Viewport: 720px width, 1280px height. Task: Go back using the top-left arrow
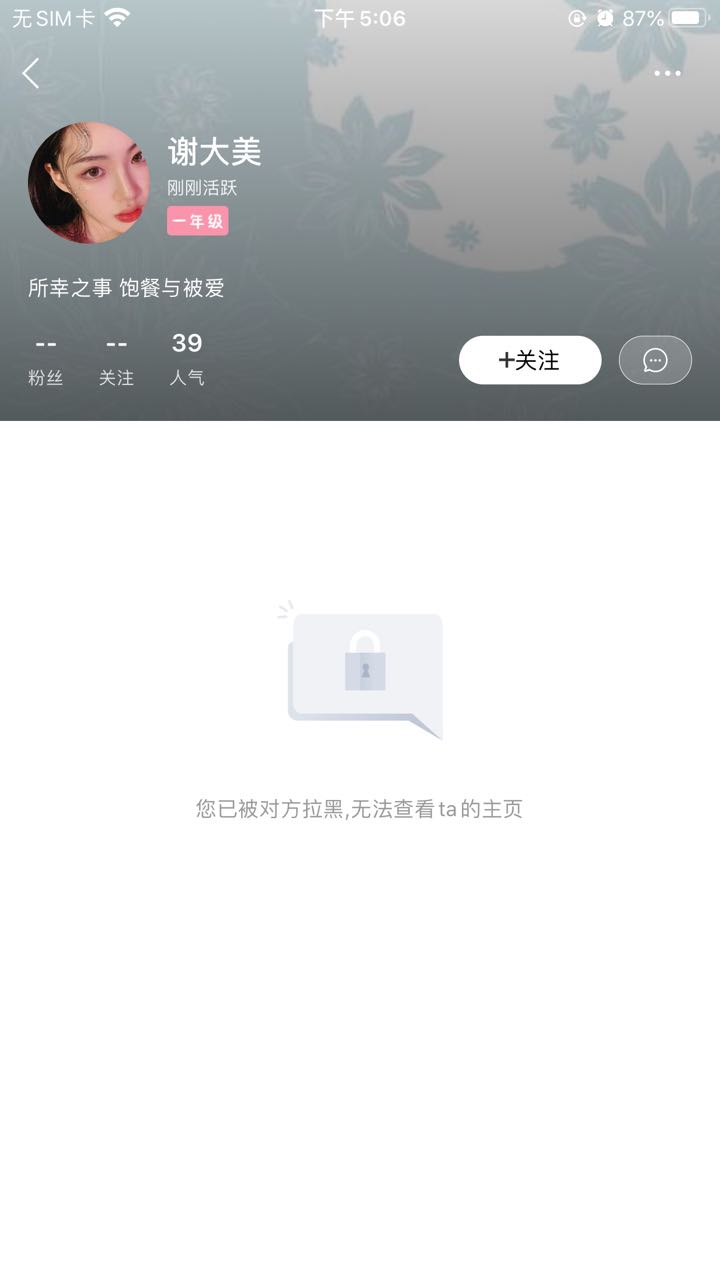tap(31, 73)
